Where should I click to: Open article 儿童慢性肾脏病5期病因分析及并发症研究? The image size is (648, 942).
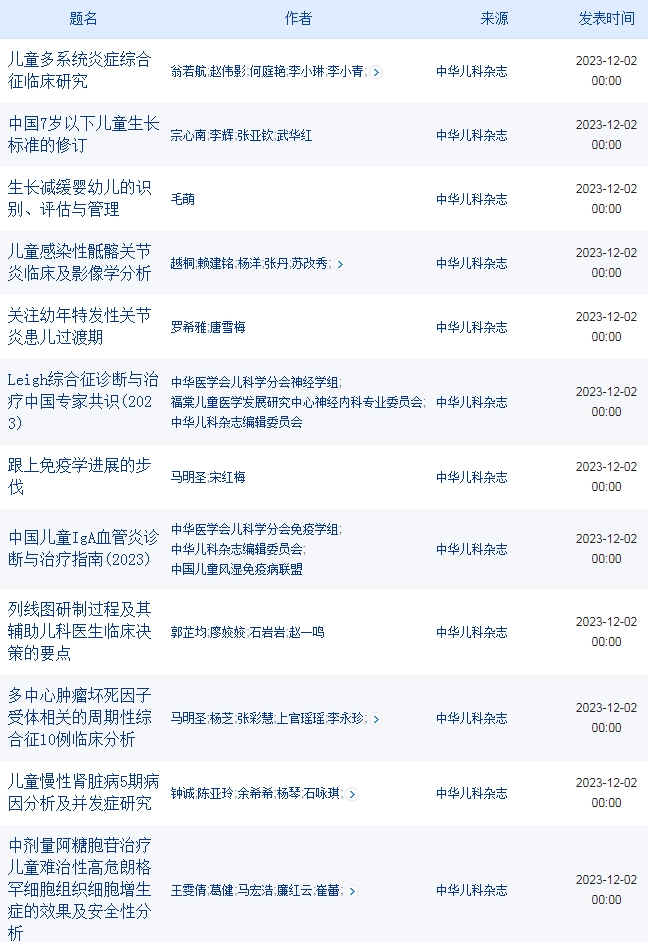pyautogui.click(x=80, y=792)
